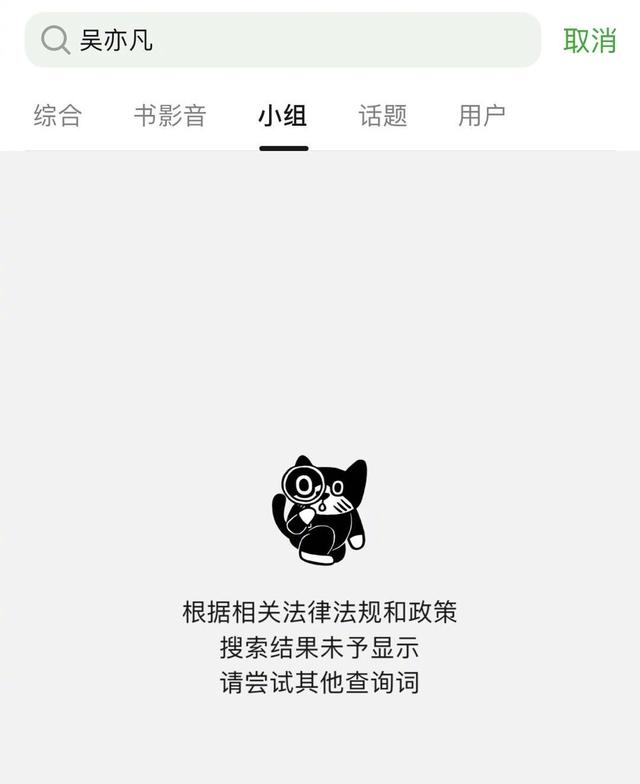Screen dimensions: 640x784
Task: View results under the 用户 tab
Action: 482,116
